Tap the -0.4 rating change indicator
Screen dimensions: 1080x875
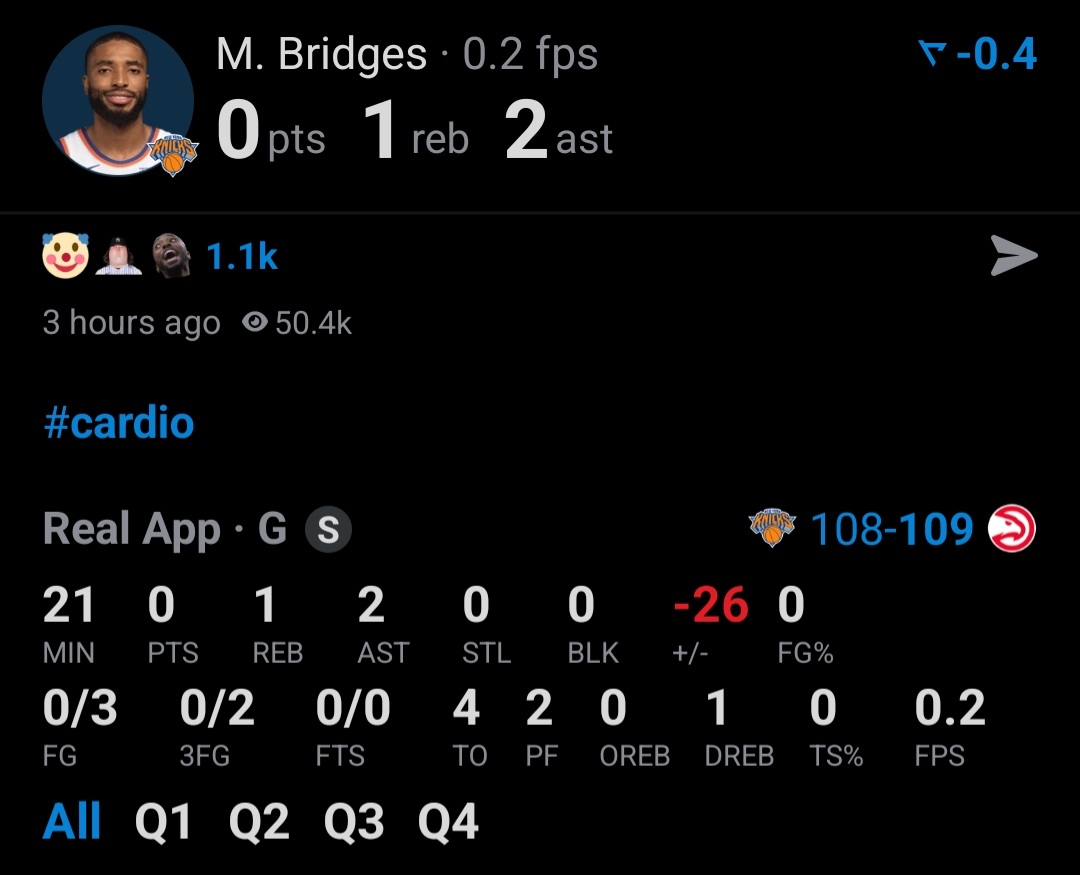(977, 54)
